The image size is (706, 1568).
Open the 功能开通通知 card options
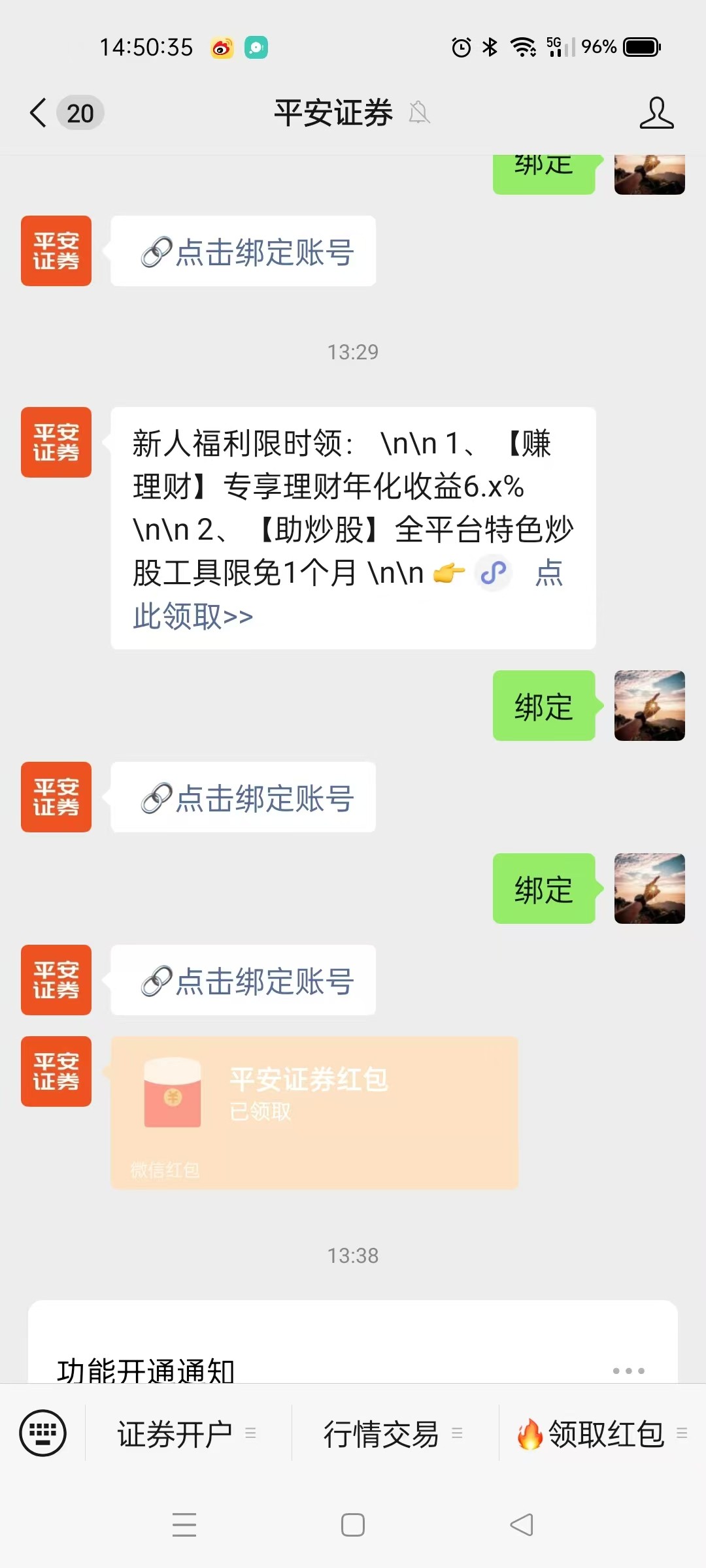pos(628,1370)
